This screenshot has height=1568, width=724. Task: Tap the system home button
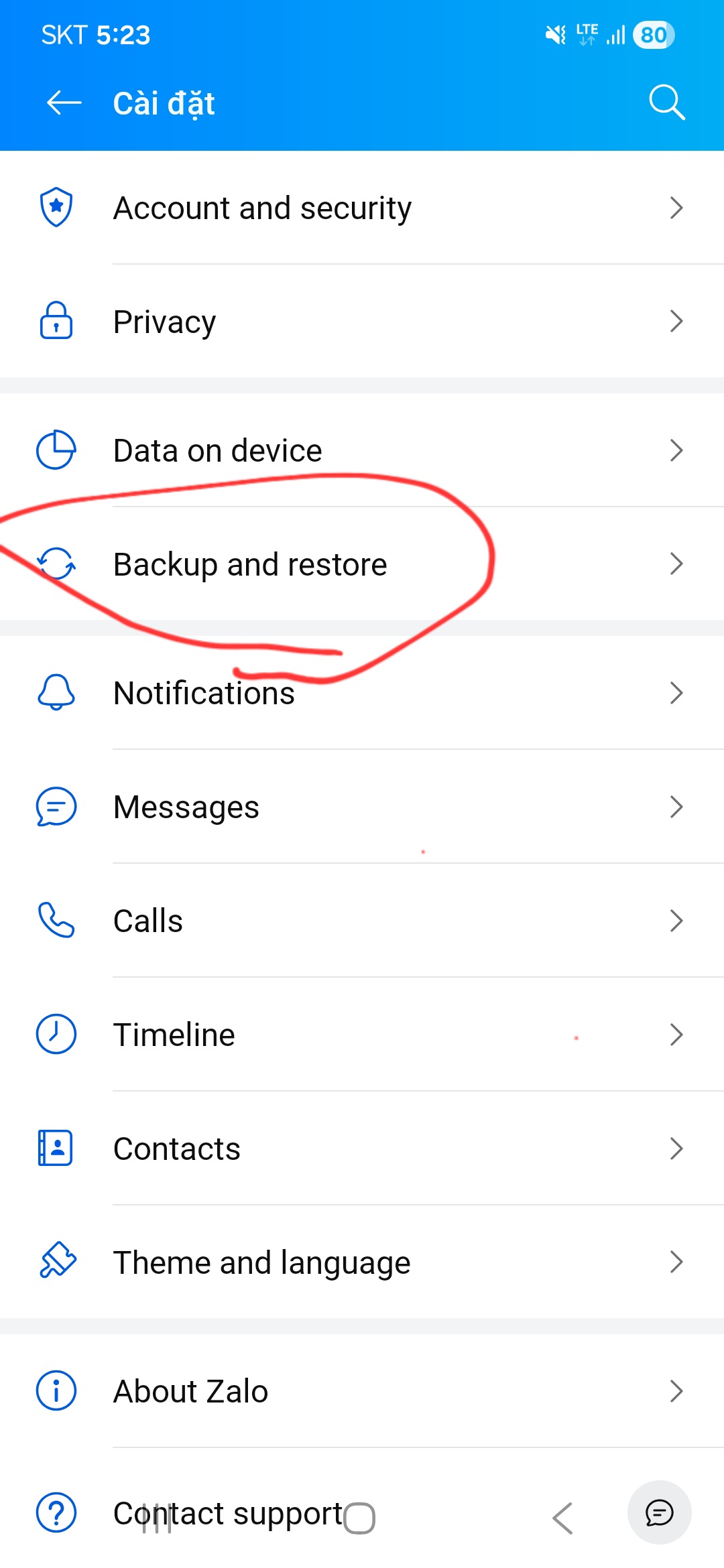pyautogui.click(x=359, y=1518)
